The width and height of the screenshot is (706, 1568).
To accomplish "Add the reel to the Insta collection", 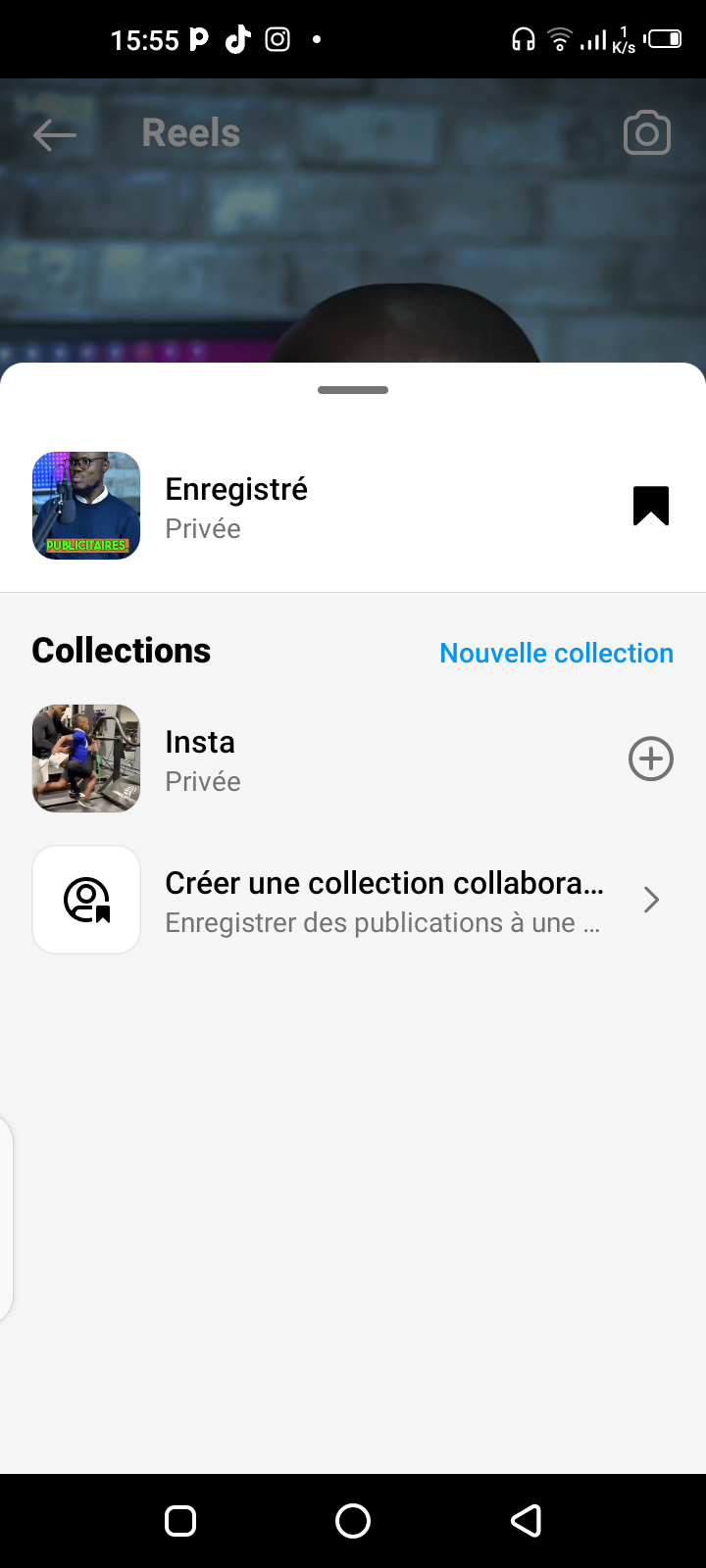I will coord(650,759).
